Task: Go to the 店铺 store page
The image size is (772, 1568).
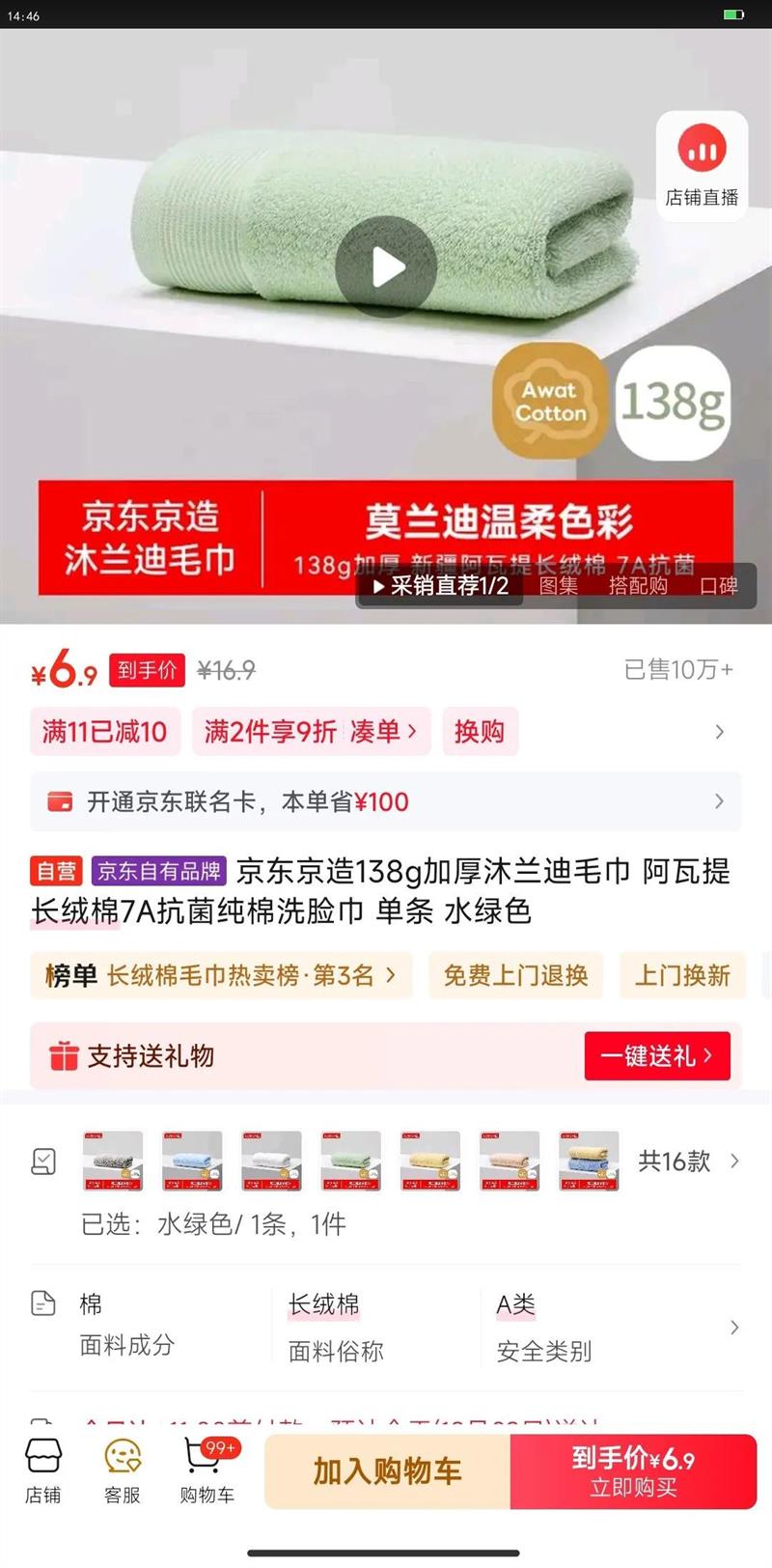Action: point(43,1471)
